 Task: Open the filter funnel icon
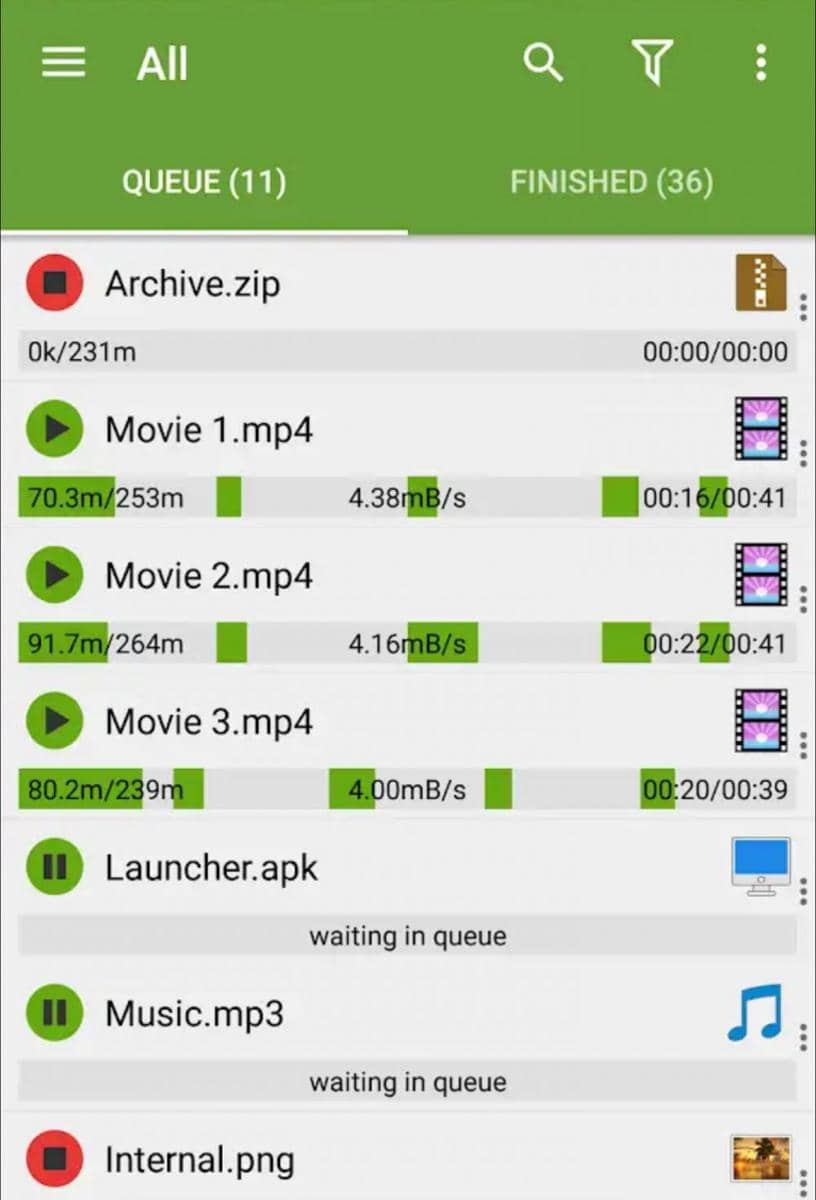point(651,63)
